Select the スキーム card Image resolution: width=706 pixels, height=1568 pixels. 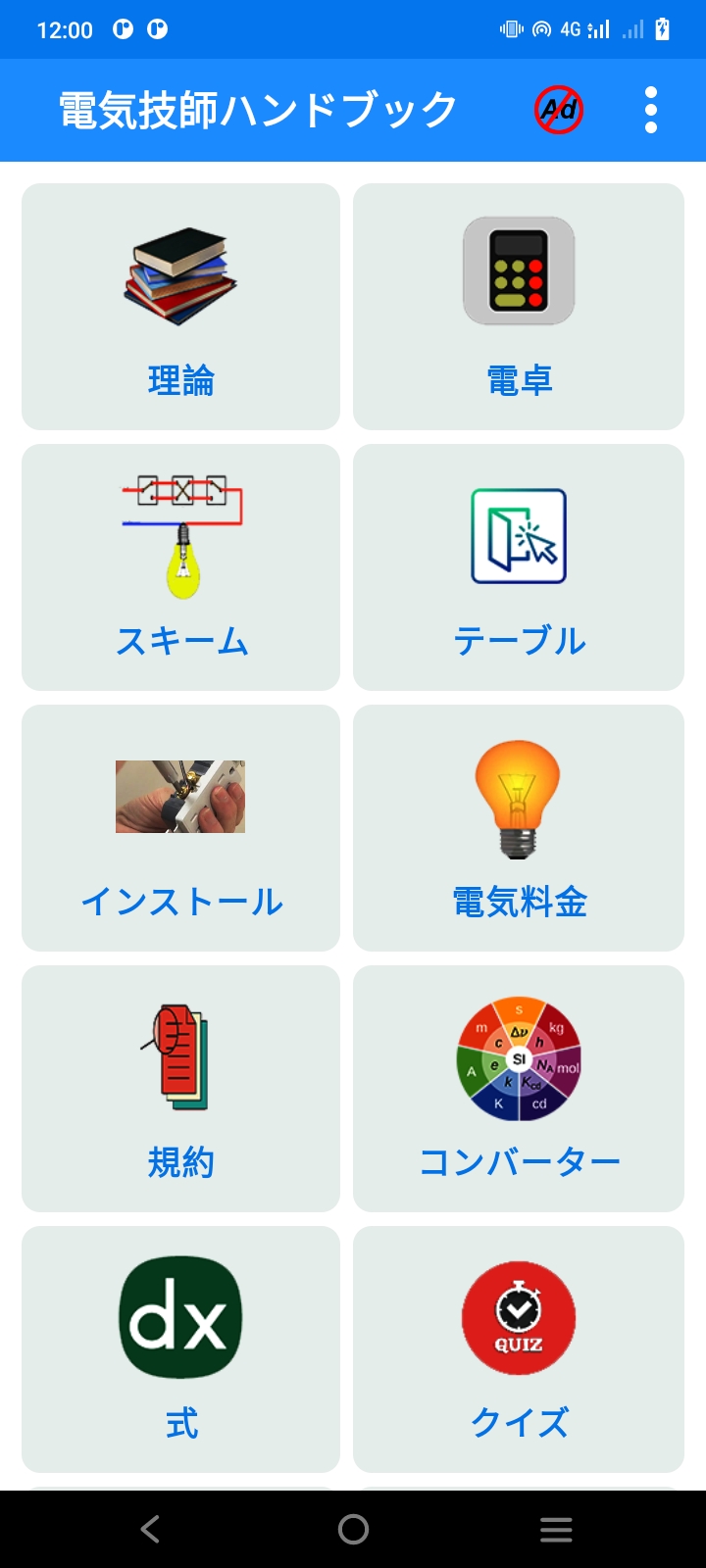click(x=180, y=567)
